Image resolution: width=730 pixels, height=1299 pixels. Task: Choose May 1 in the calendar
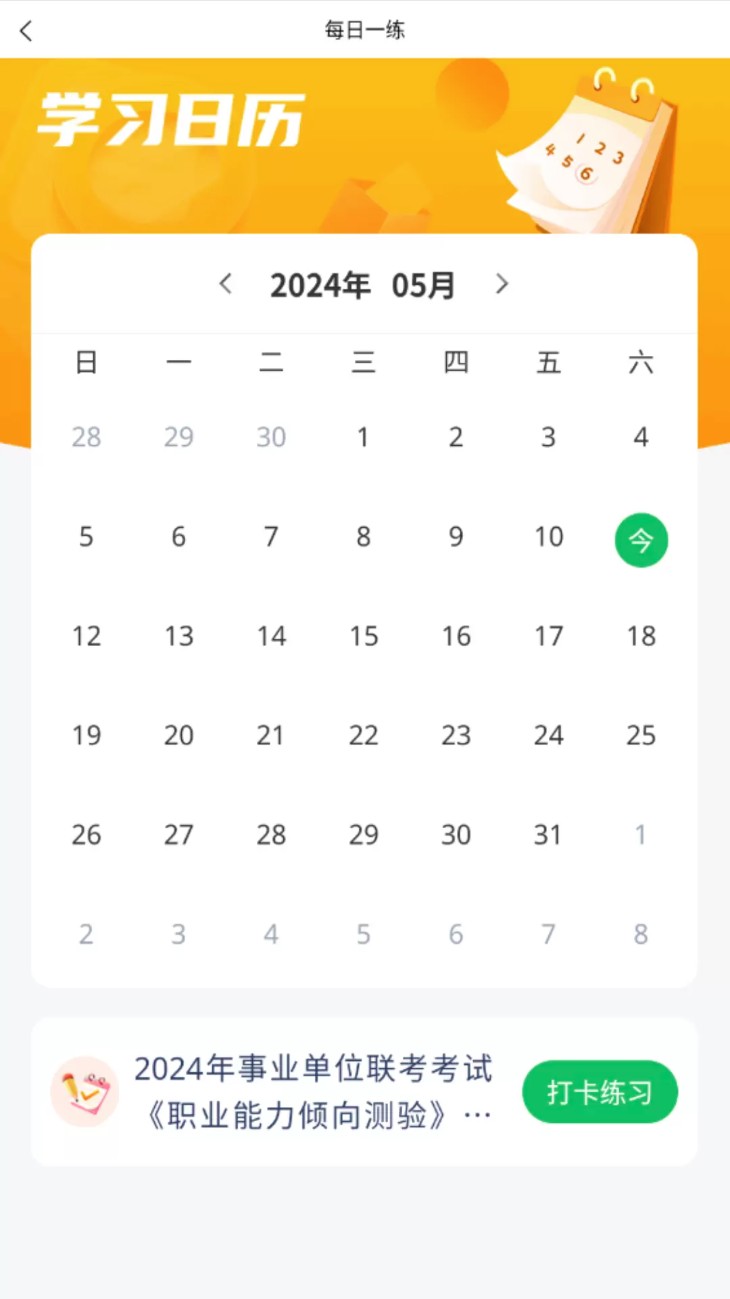coord(363,437)
